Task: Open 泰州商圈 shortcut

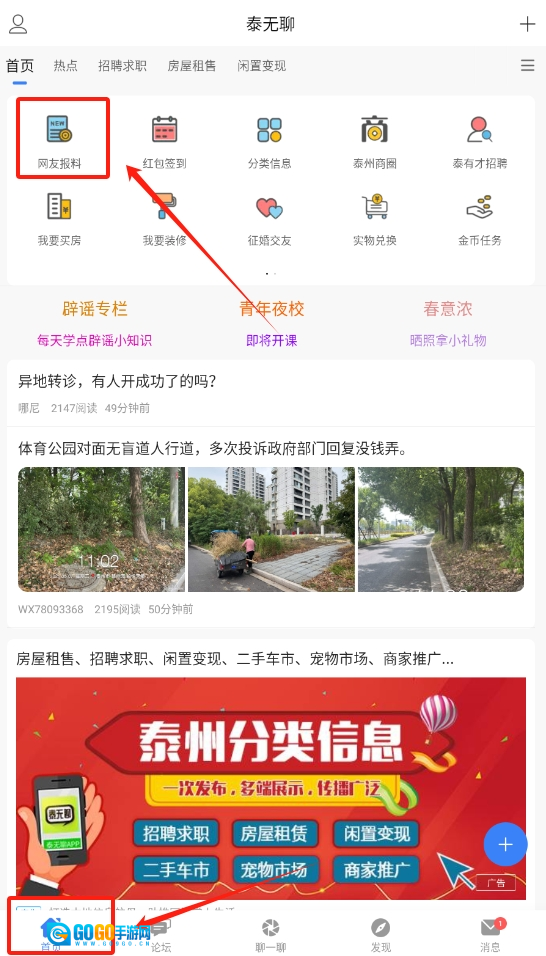Action: [375, 141]
